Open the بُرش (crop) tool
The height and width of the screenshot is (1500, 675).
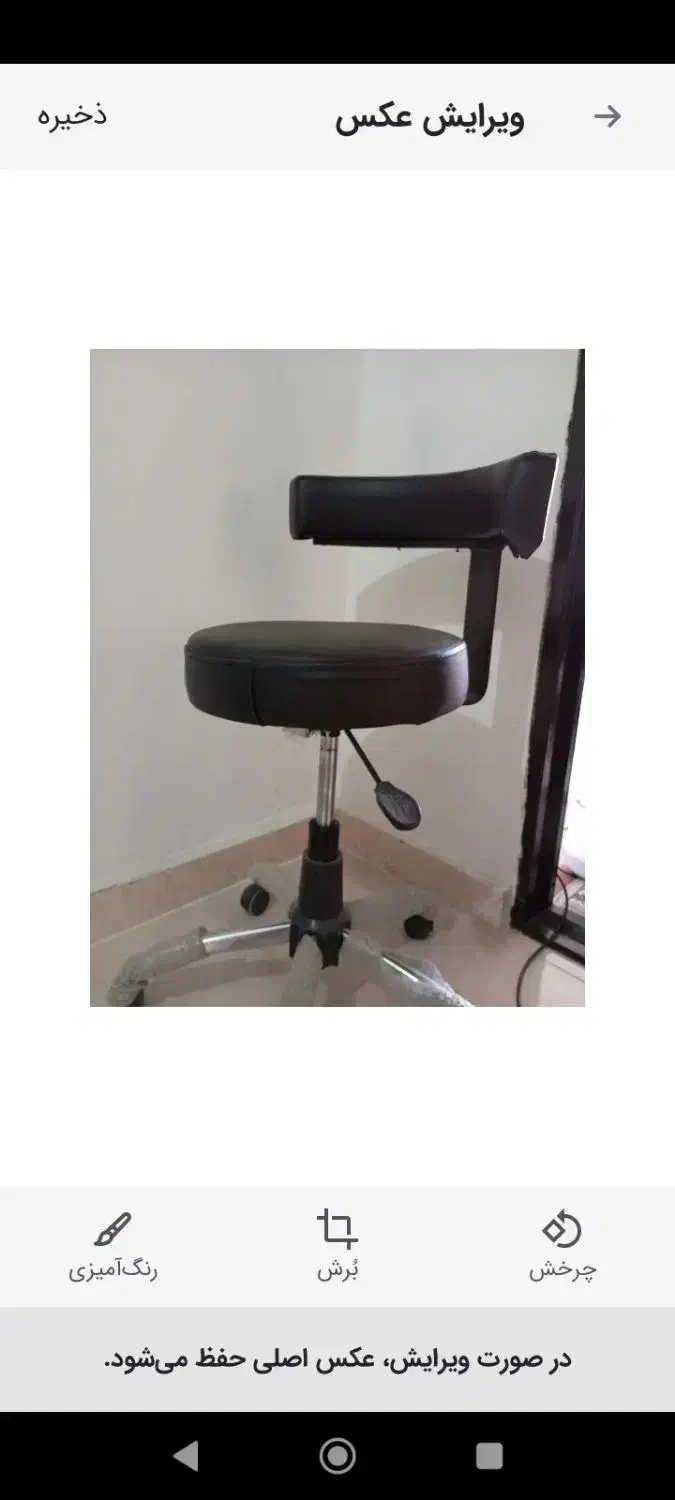coord(337,1245)
